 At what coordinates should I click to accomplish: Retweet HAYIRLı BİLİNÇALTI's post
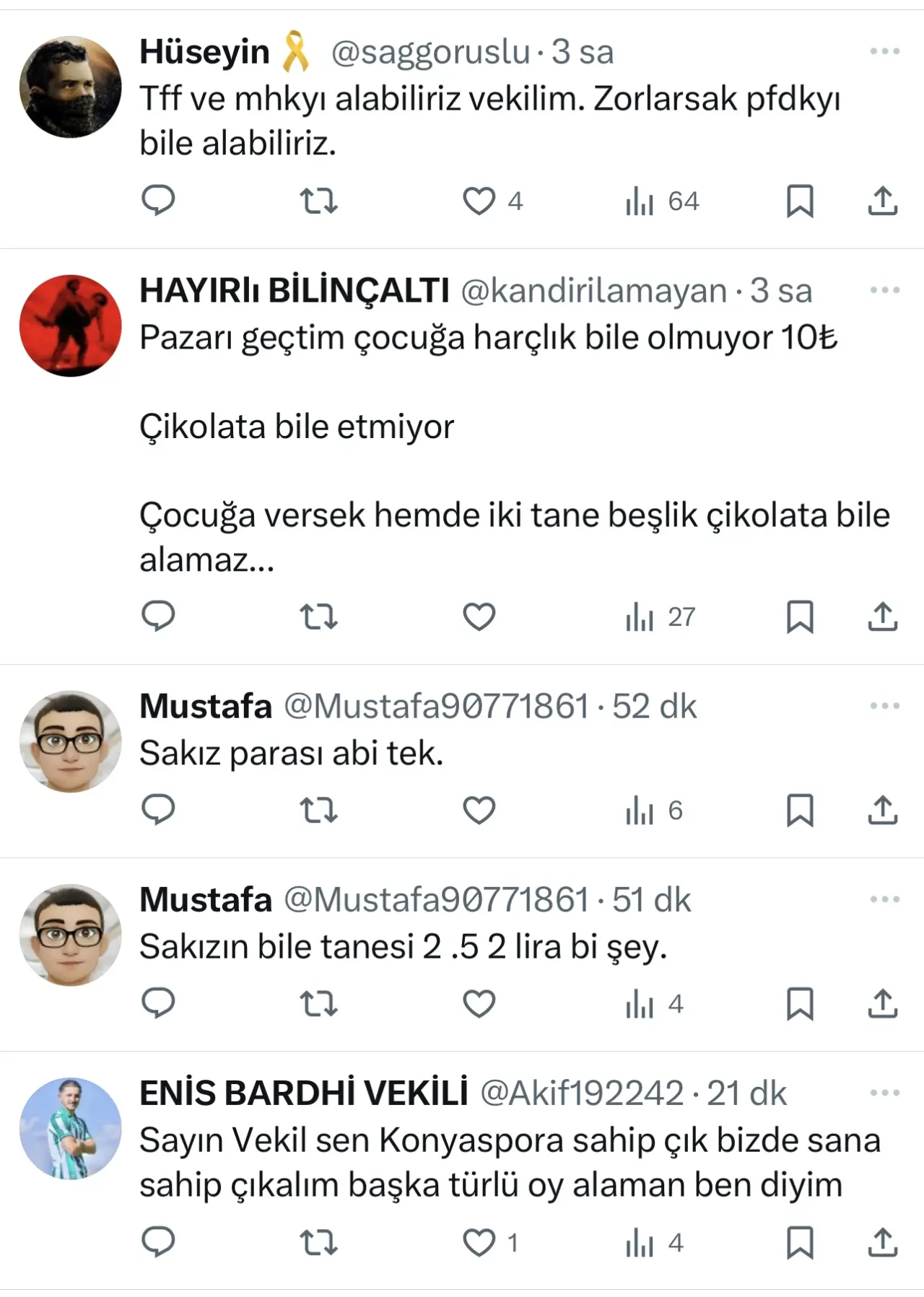(x=318, y=617)
